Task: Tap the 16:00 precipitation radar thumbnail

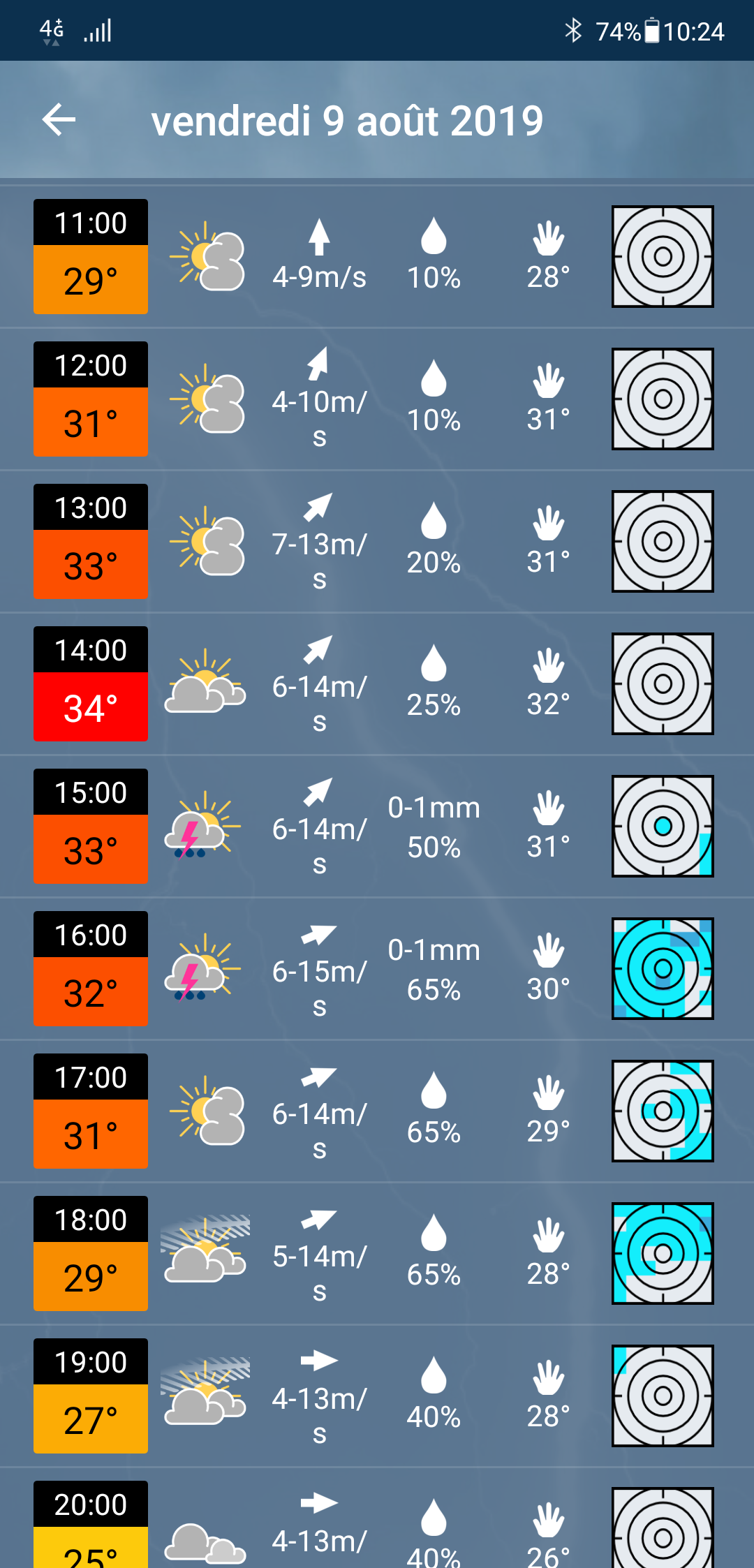Action: [662, 969]
